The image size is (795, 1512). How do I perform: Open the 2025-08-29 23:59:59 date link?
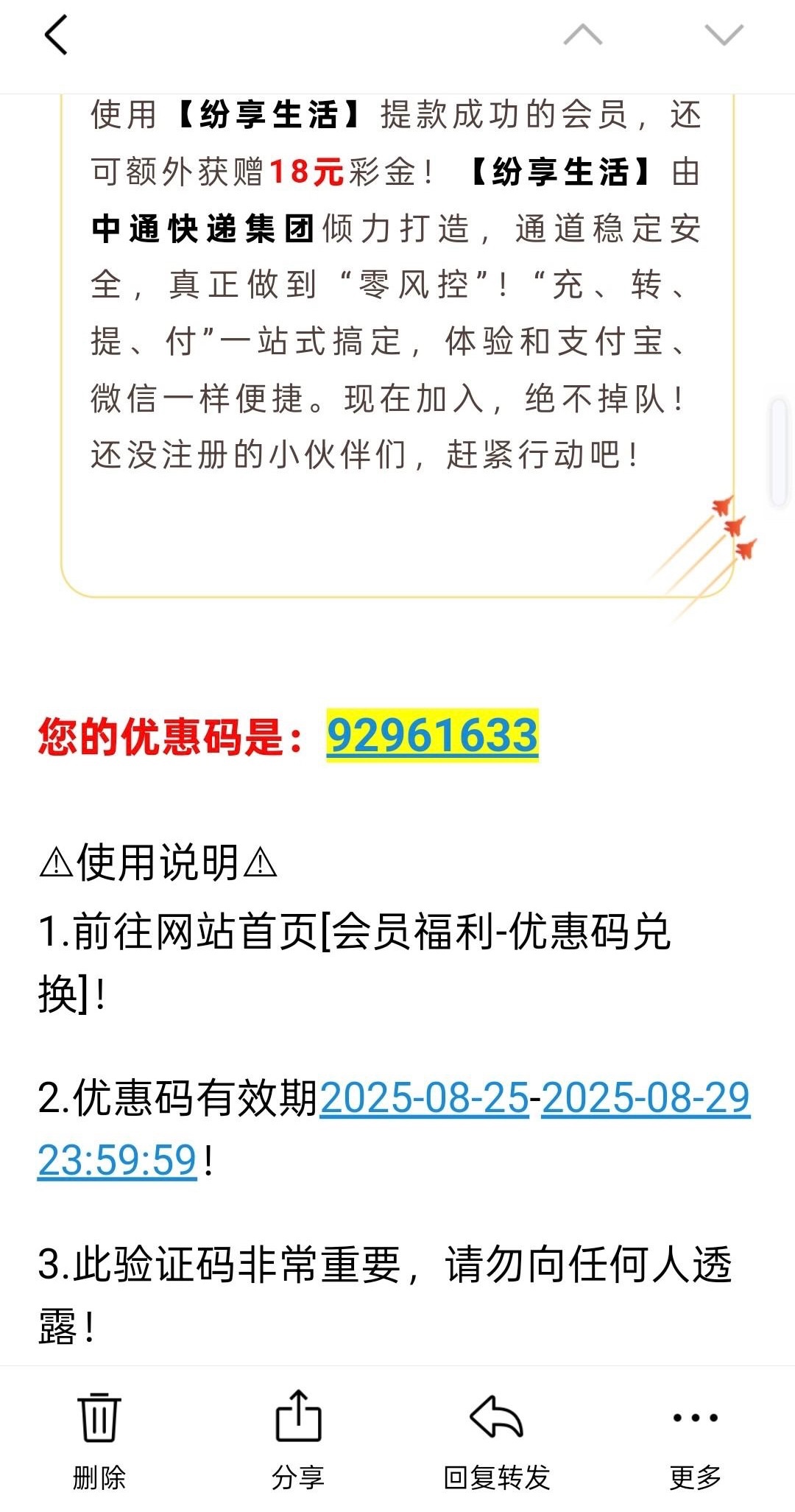646,1098
